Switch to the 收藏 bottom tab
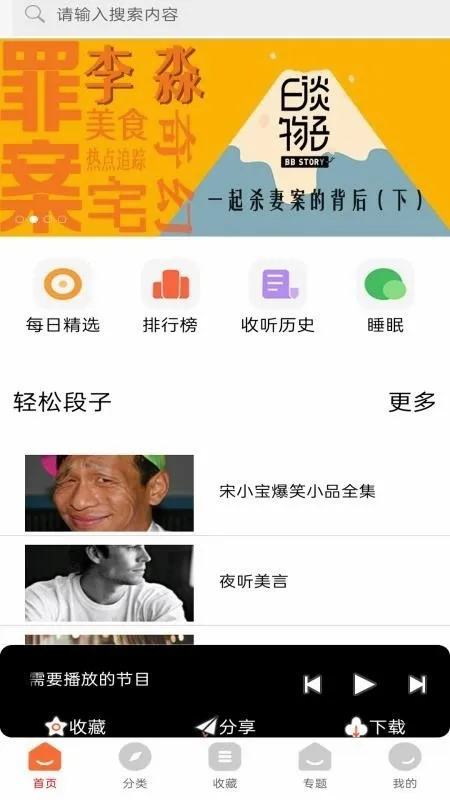This screenshot has height=800, width=450. point(225,766)
